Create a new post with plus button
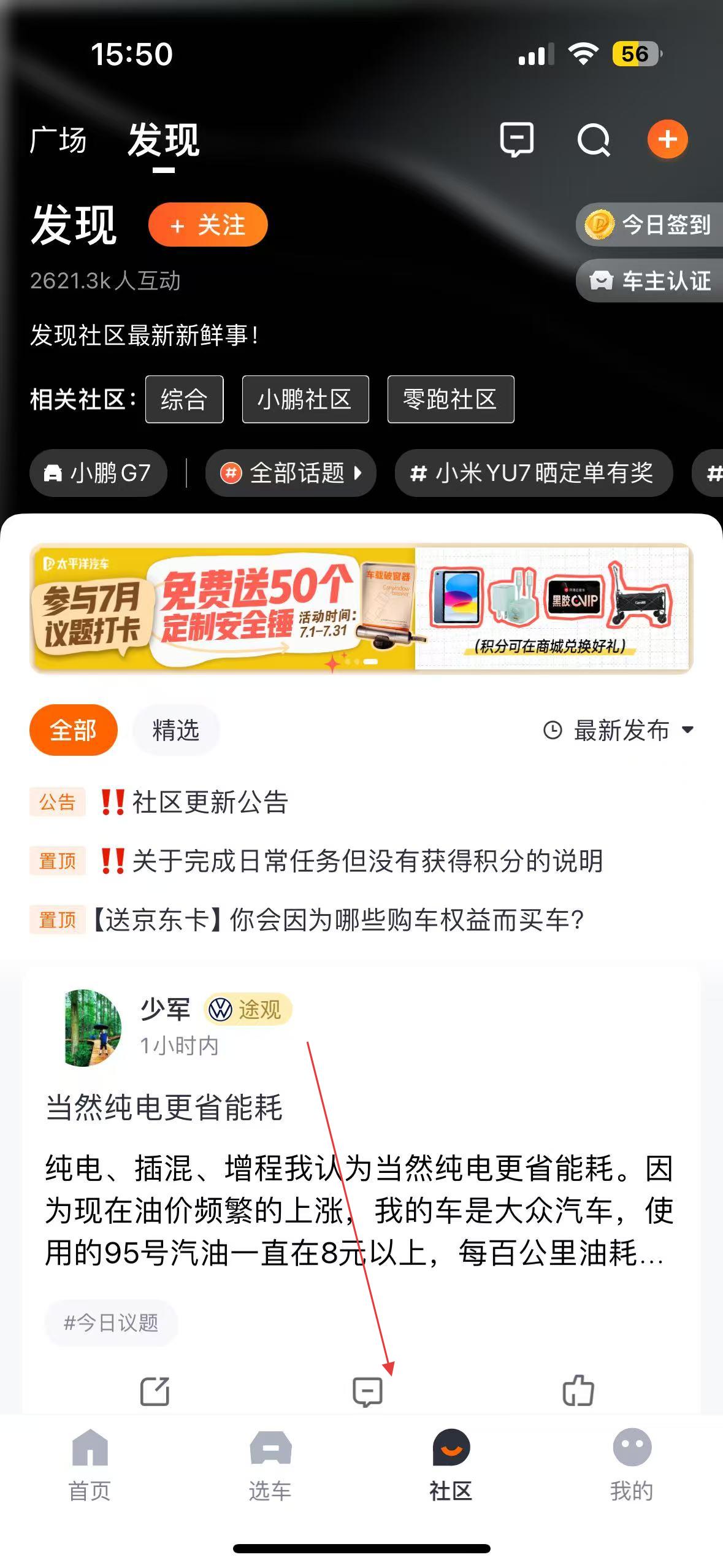Screen dimensions: 723x1568 [667, 139]
